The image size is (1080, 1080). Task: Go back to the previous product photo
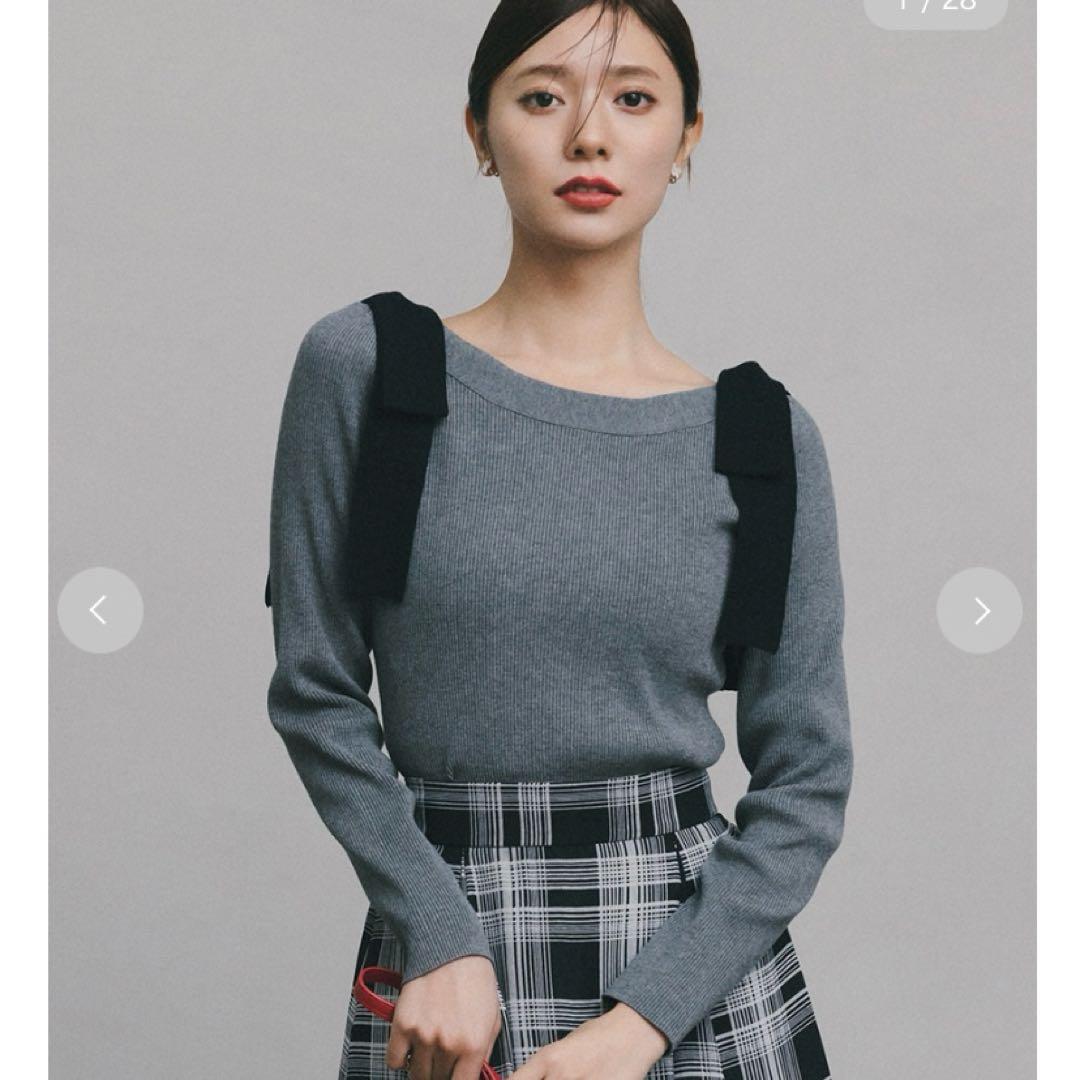coord(100,611)
